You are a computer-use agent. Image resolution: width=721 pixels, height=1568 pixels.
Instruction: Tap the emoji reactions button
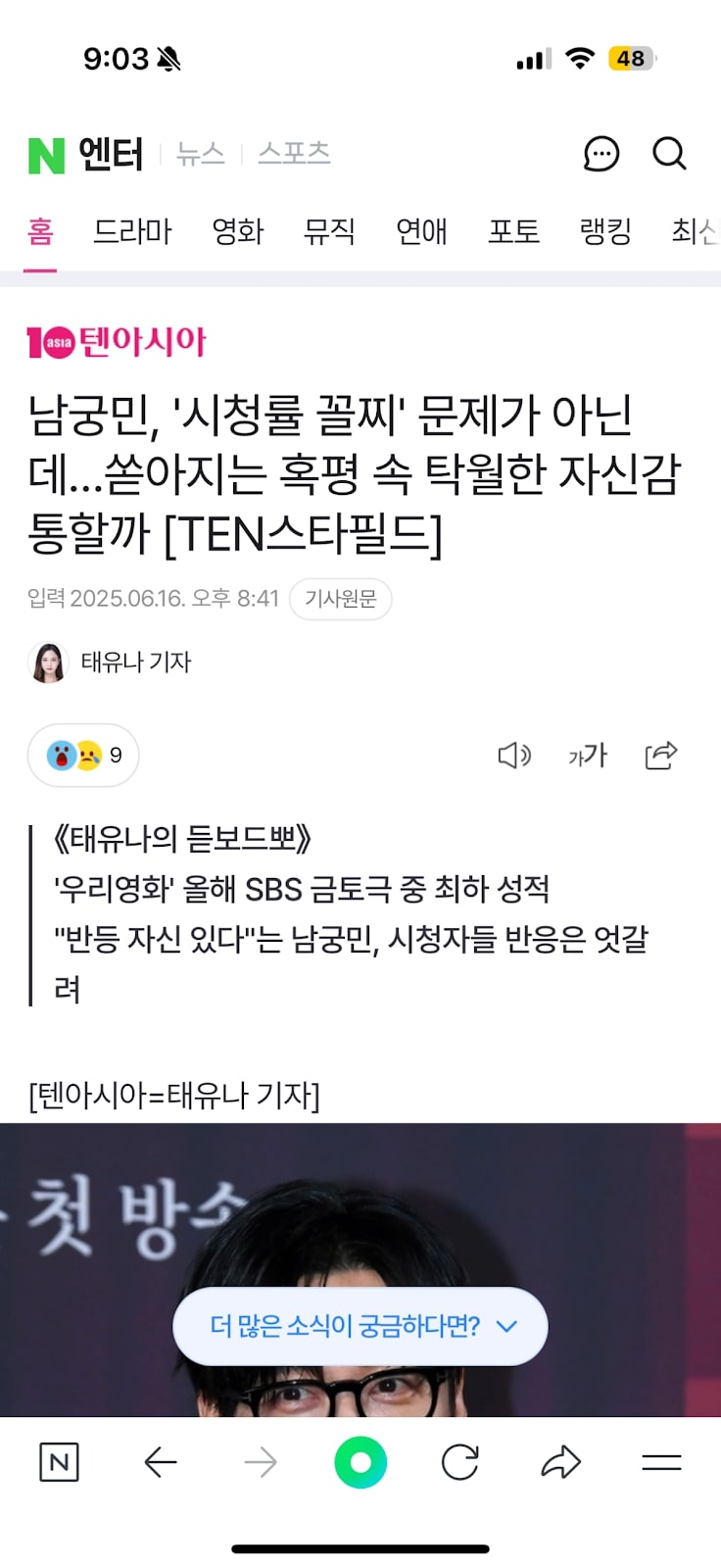coord(83,756)
